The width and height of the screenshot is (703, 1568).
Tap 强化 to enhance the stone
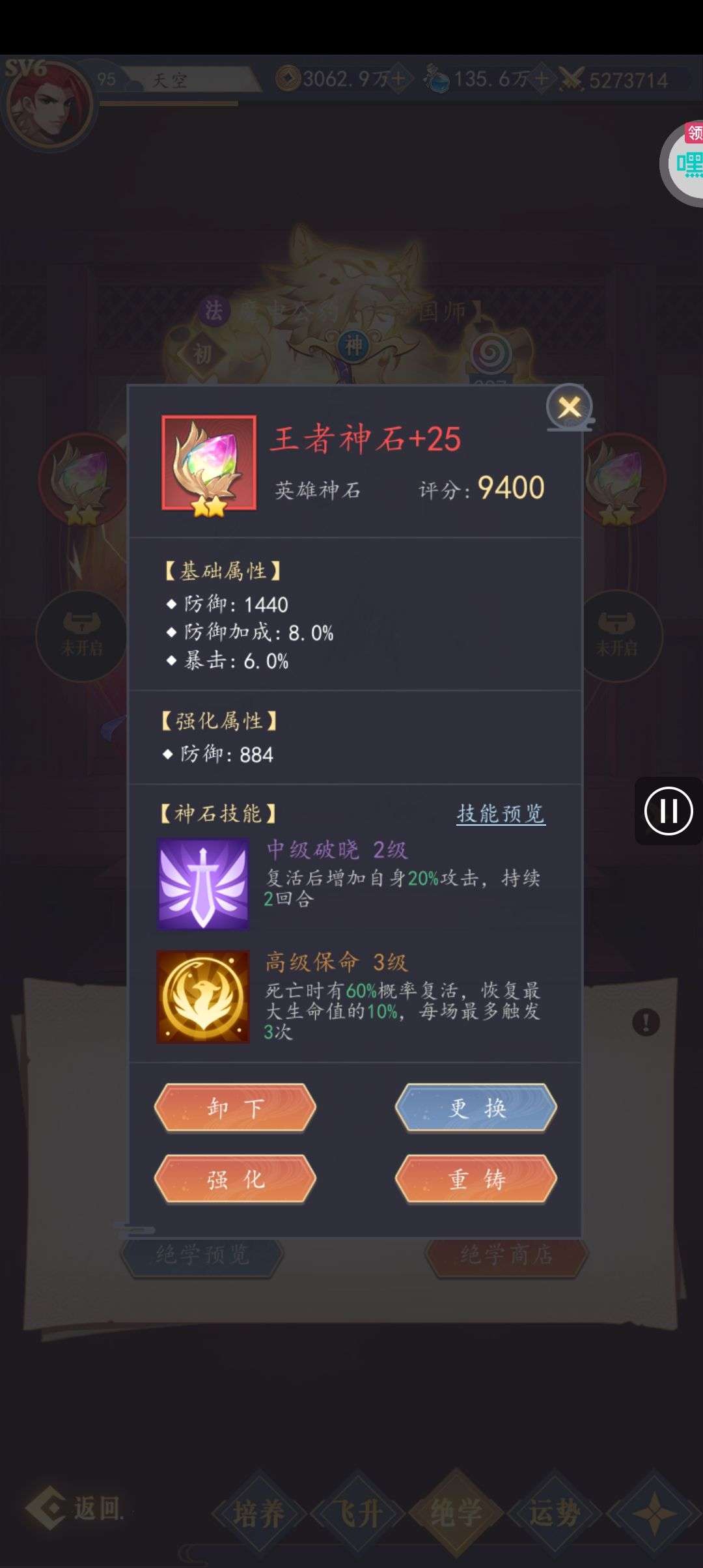pyautogui.click(x=235, y=1179)
